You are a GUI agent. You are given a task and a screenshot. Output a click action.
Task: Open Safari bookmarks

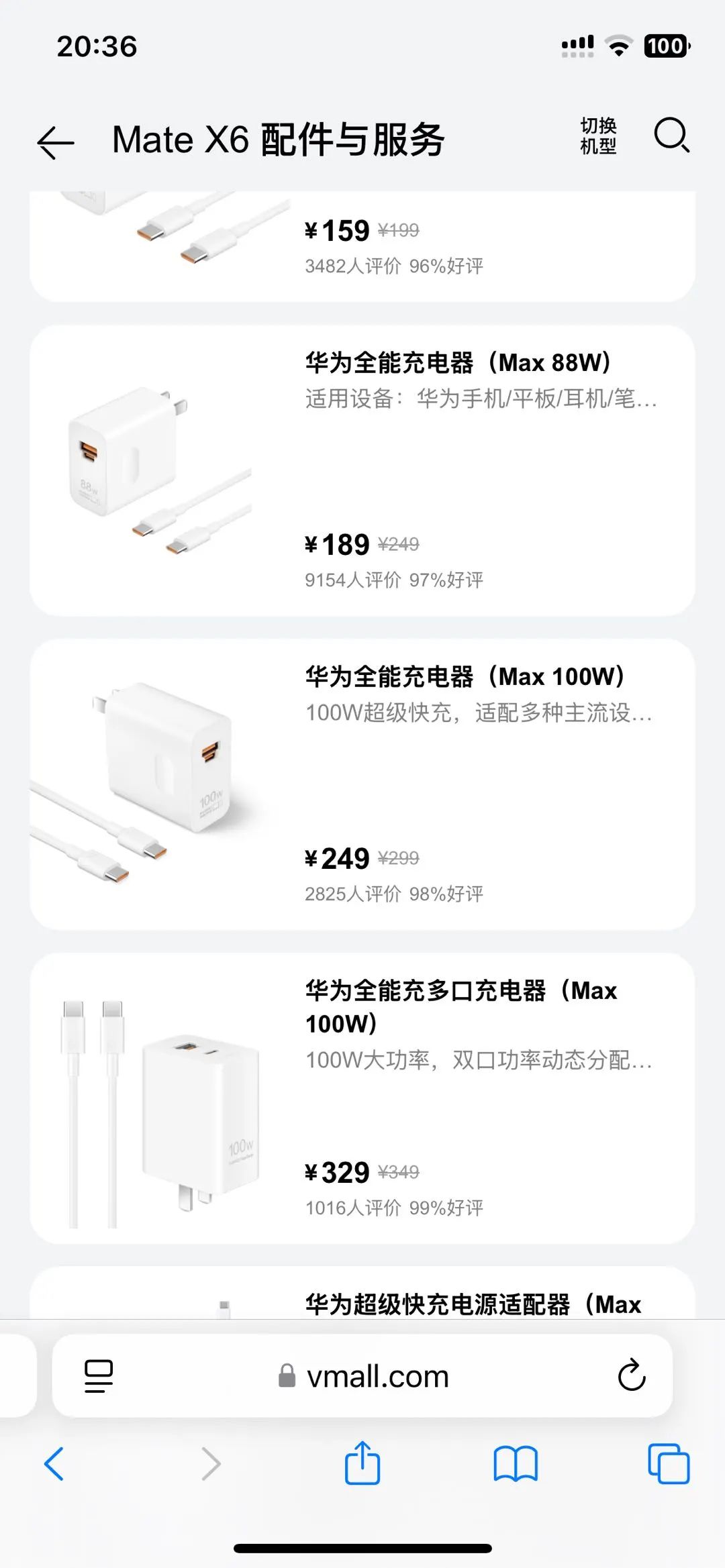click(515, 1464)
